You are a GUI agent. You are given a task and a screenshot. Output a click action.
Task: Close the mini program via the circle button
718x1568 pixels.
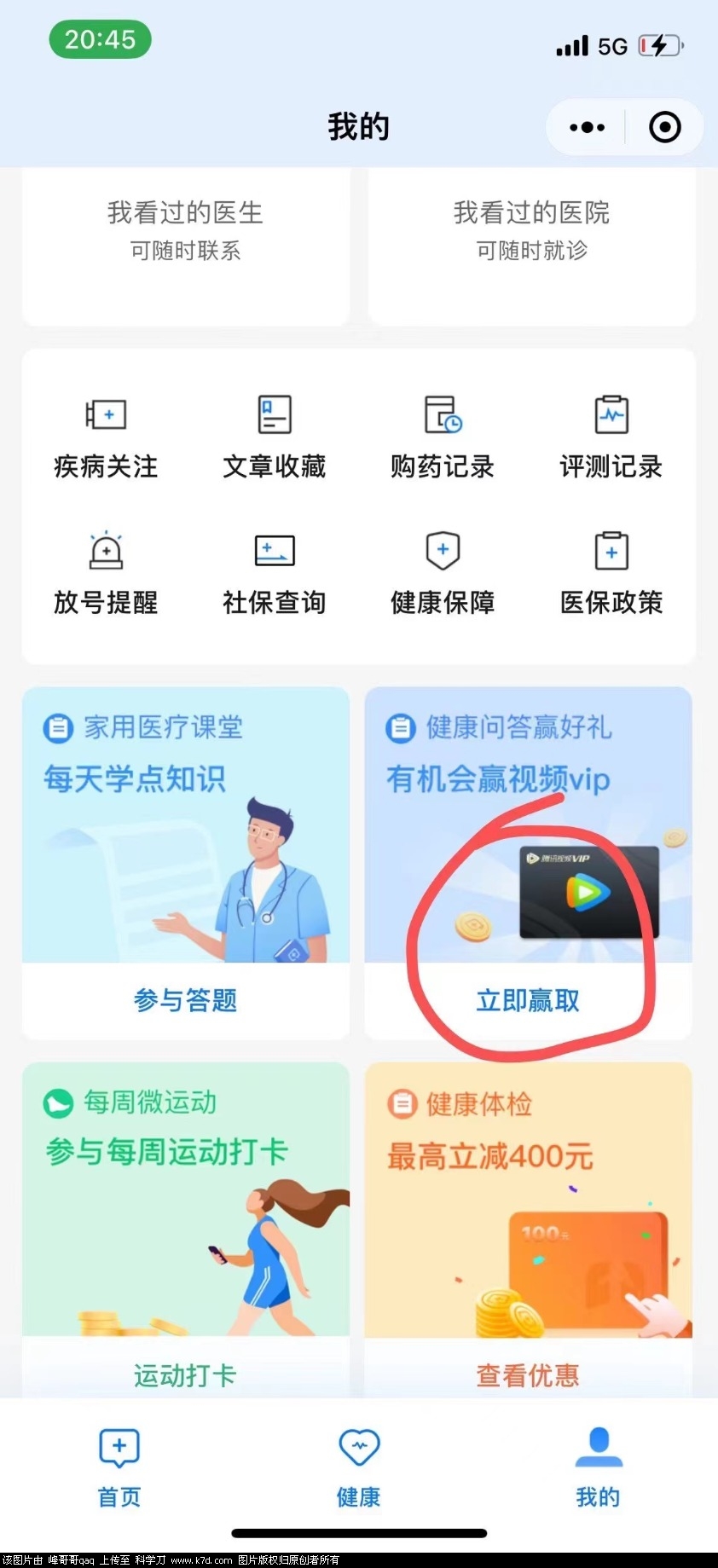[664, 128]
